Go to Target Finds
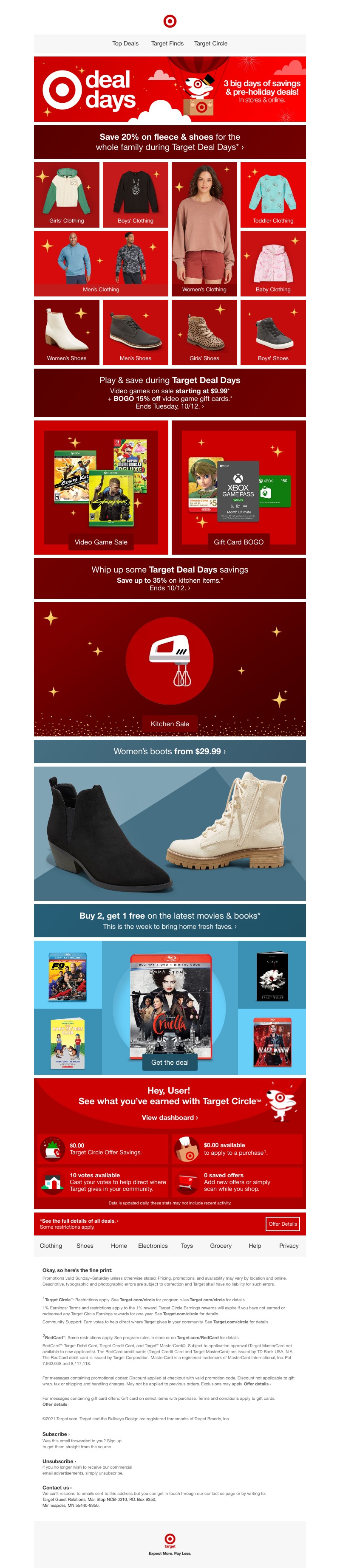Image resolution: width=340 pixels, height=1568 pixels. pos(167,44)
